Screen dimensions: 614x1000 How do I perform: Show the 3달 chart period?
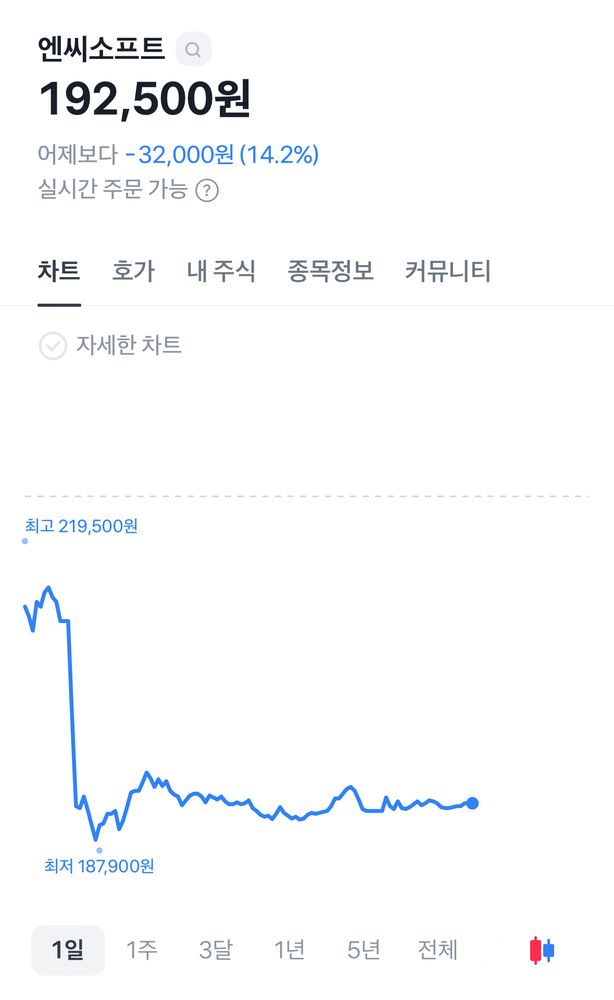215,950
